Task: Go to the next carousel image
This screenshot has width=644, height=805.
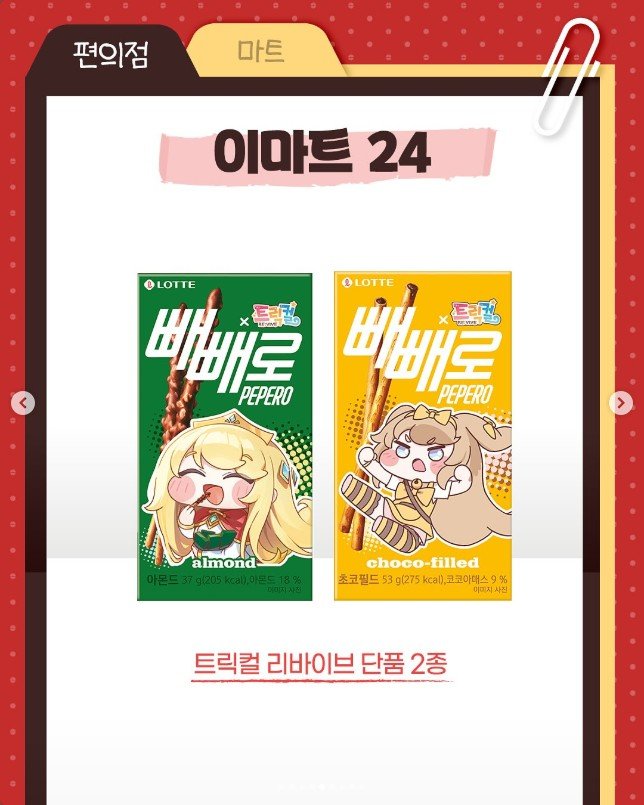Action: [620, 403]
